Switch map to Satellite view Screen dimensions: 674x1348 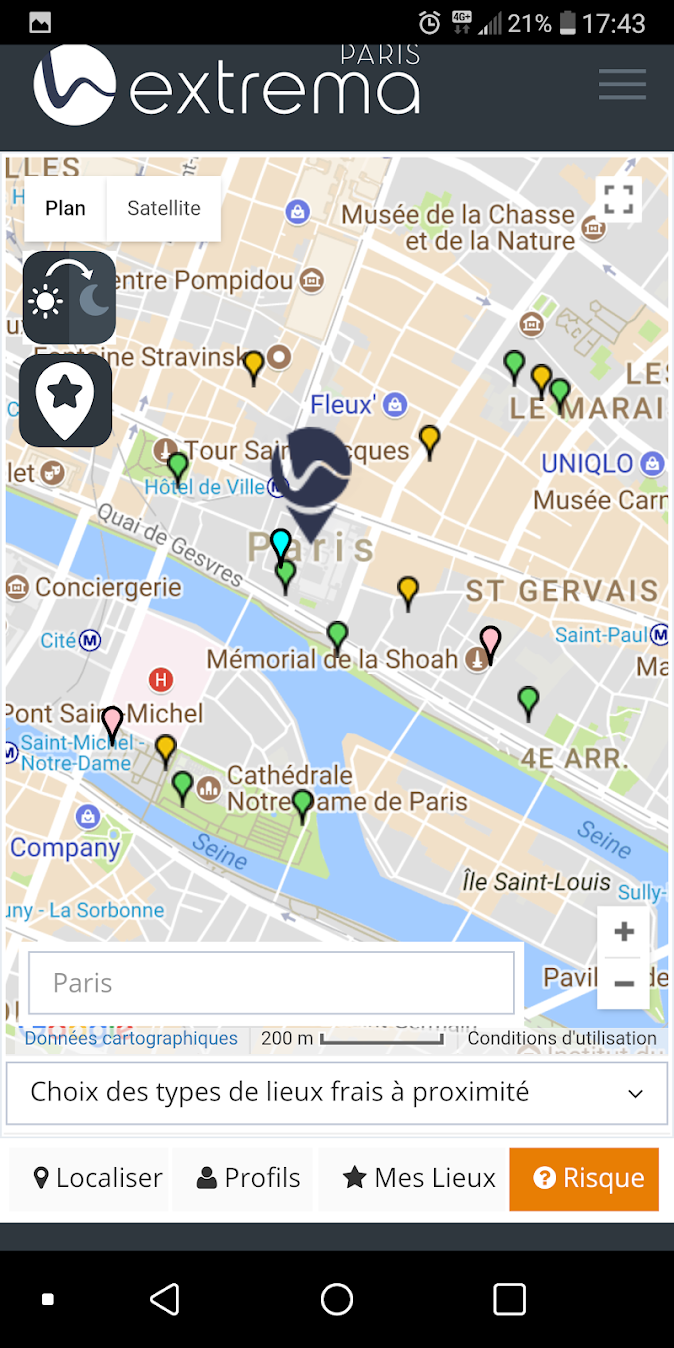[x=164, y=208]
